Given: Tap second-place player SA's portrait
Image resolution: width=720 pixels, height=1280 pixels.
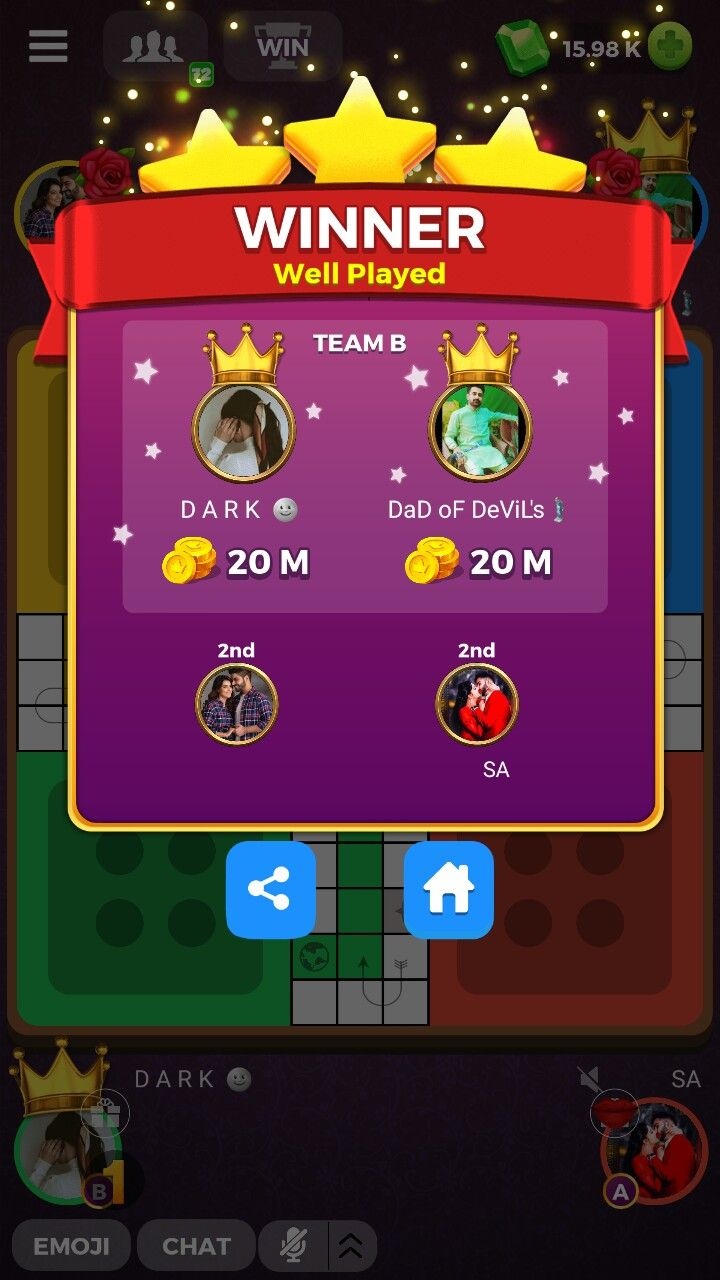Looking at the screenshot, I should (478, 703).
